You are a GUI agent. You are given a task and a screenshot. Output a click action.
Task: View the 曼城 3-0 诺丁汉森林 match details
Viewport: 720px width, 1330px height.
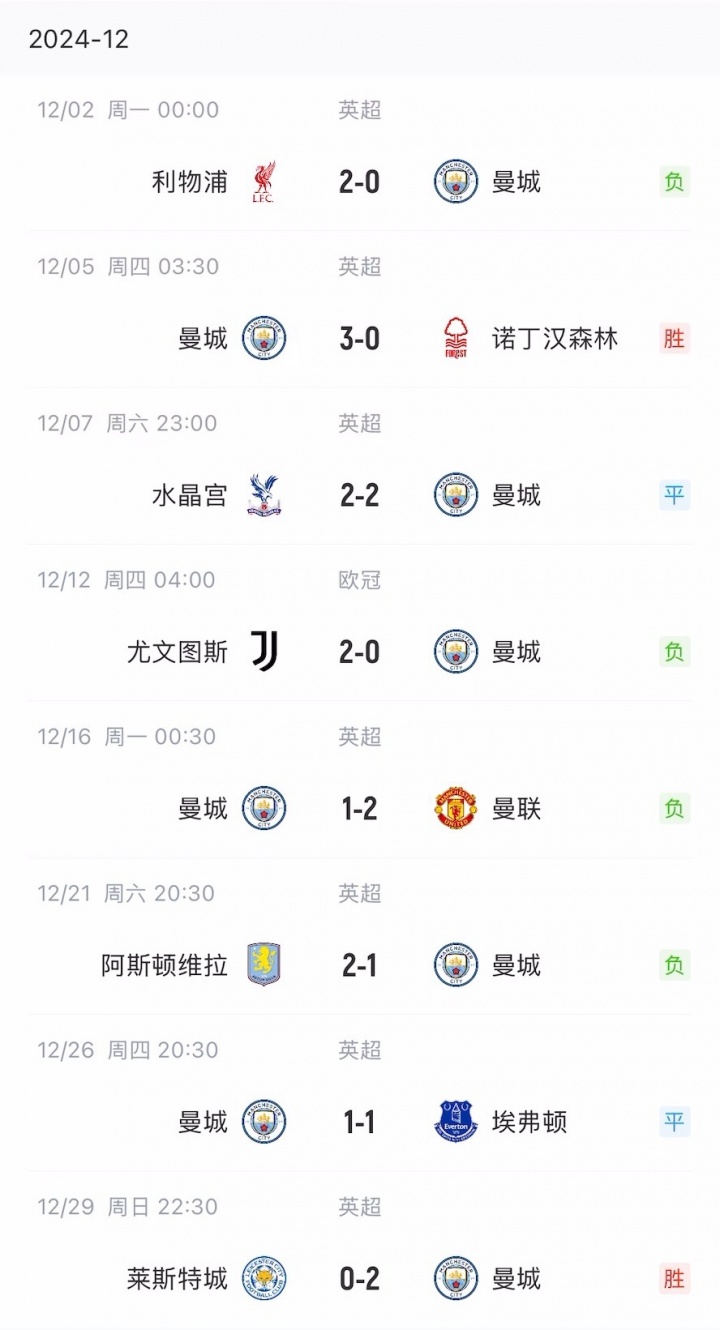tap(359, 339)
